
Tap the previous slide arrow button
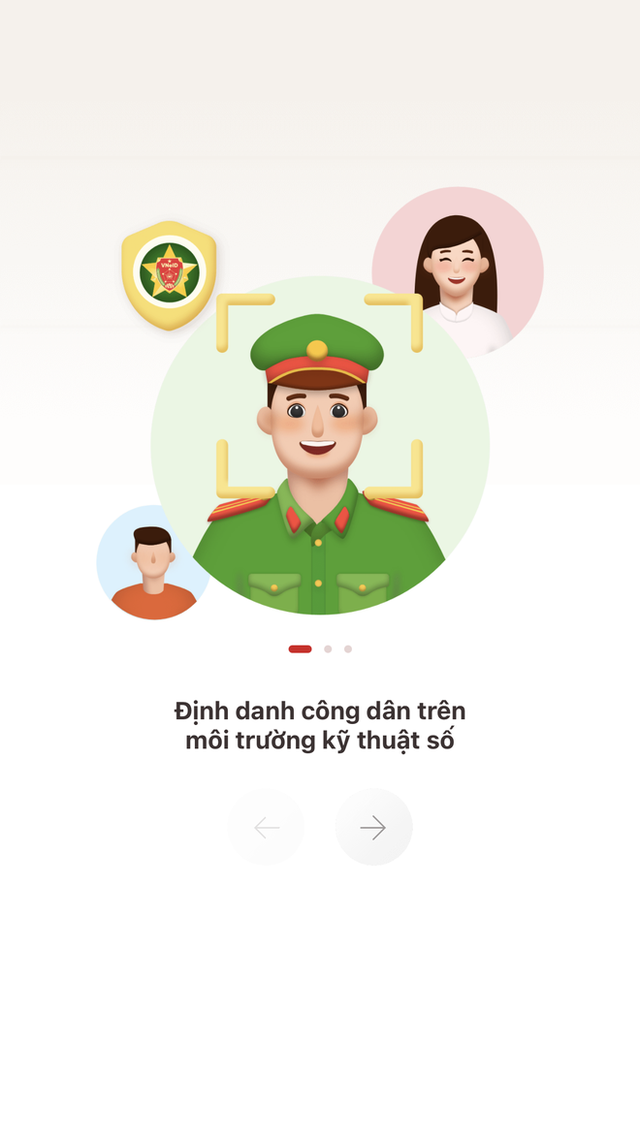[266, 827]
